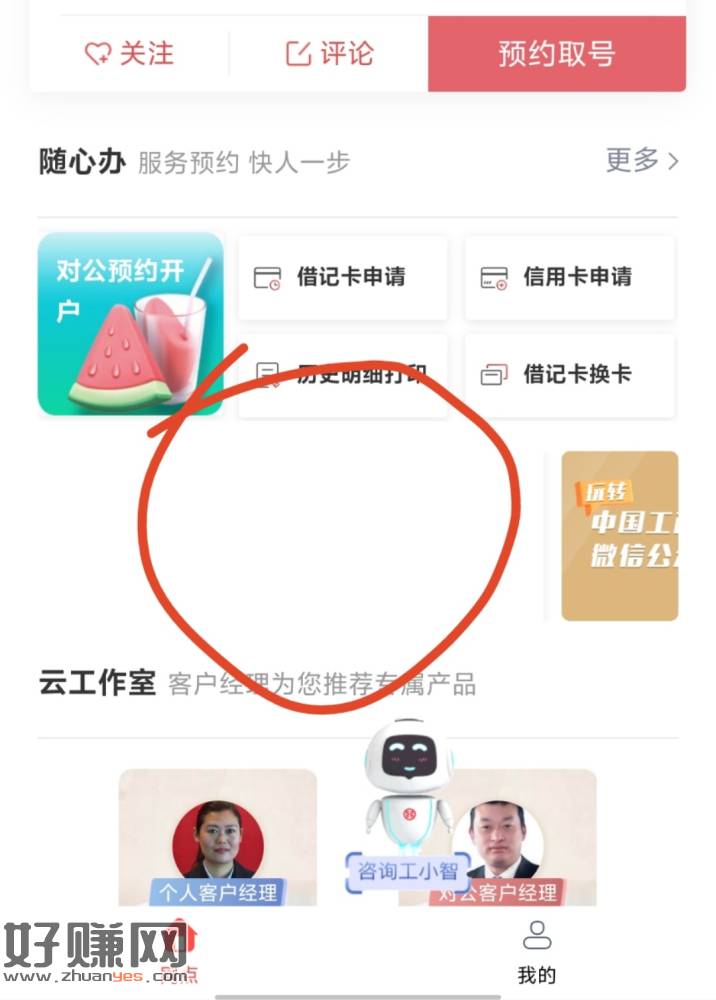Image resolution: width=716 pixels, height=1000 pixels.
Task: Open the 对公预约开户 card
Action: click(x=130, y=324)
